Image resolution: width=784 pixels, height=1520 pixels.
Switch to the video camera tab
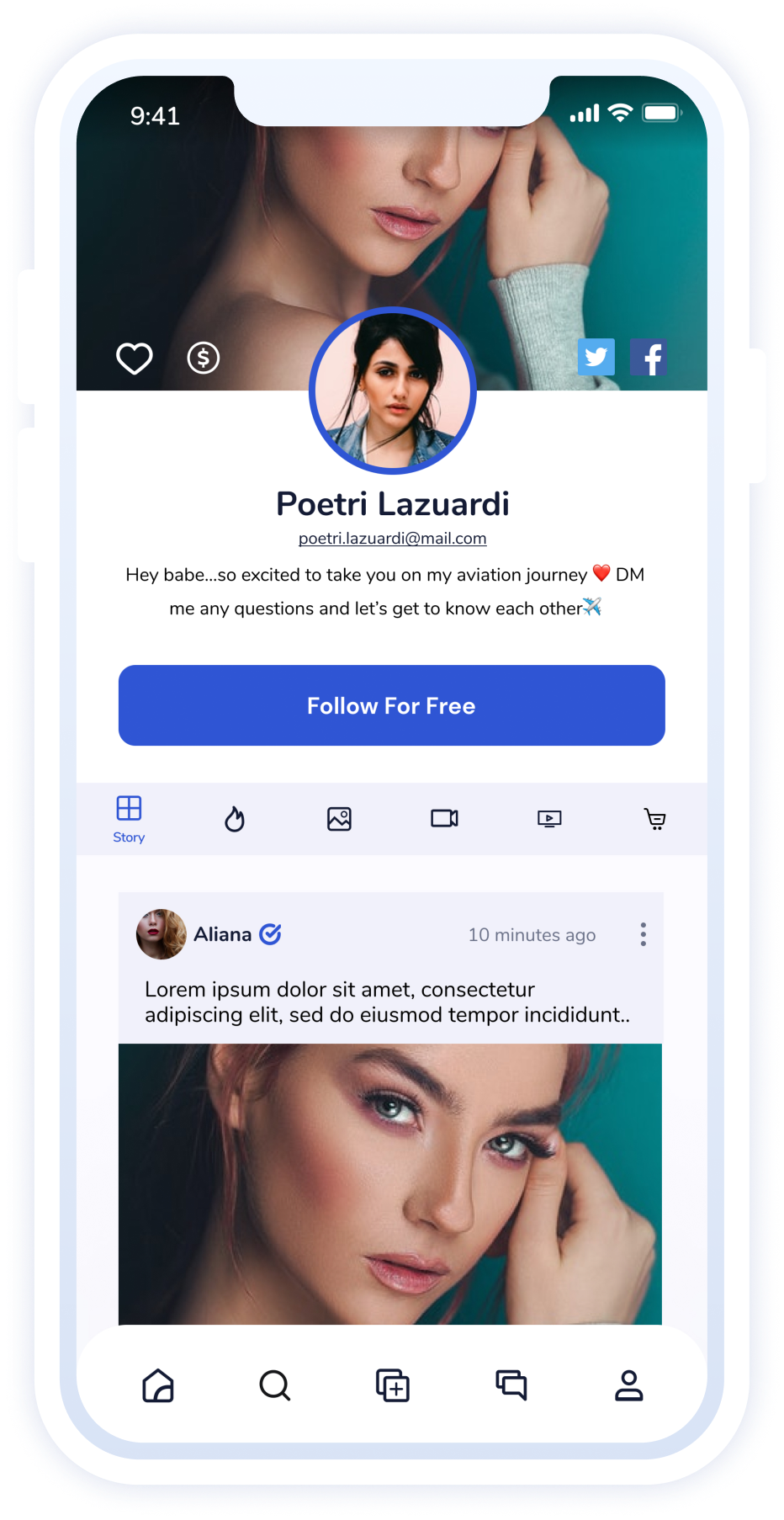(x=444, y=819)
